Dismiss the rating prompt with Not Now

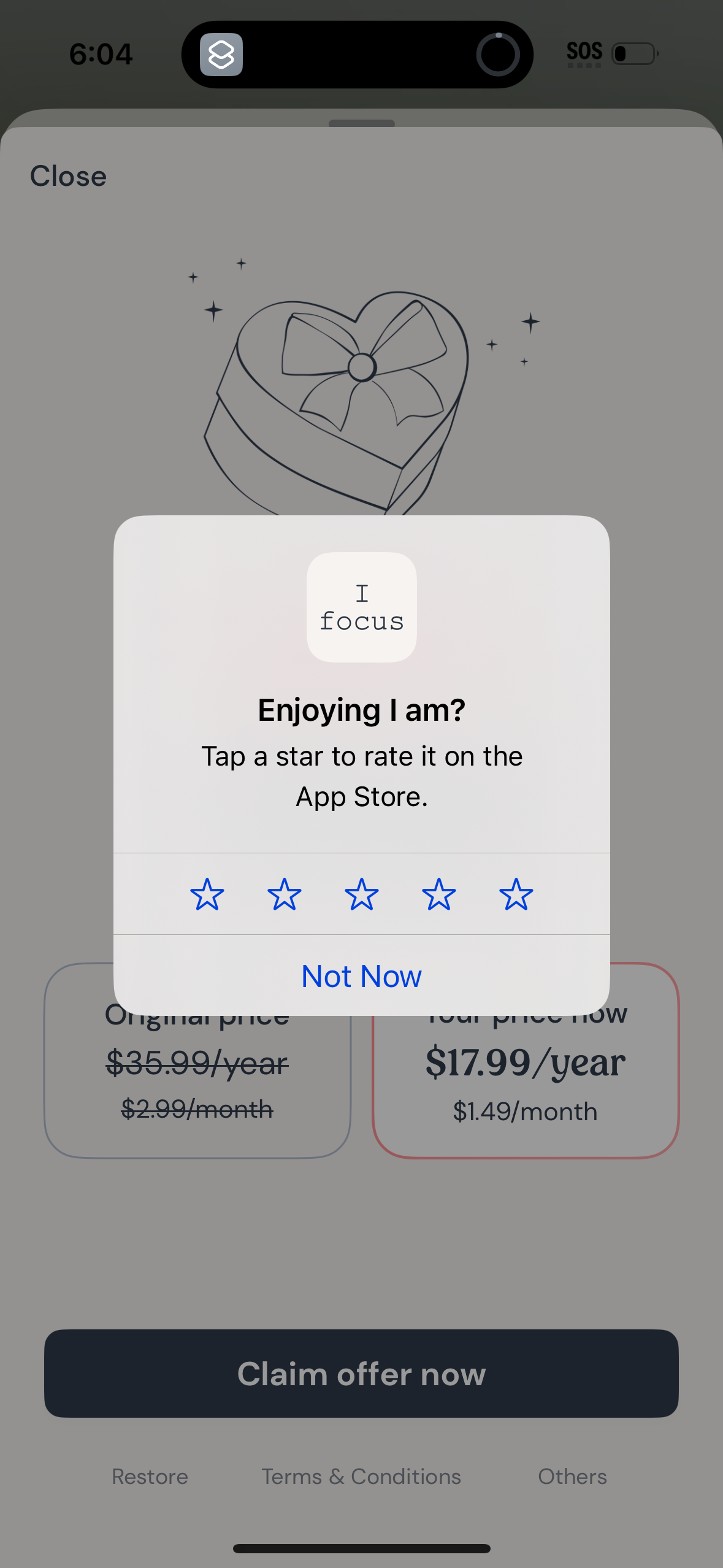[361, 975]
